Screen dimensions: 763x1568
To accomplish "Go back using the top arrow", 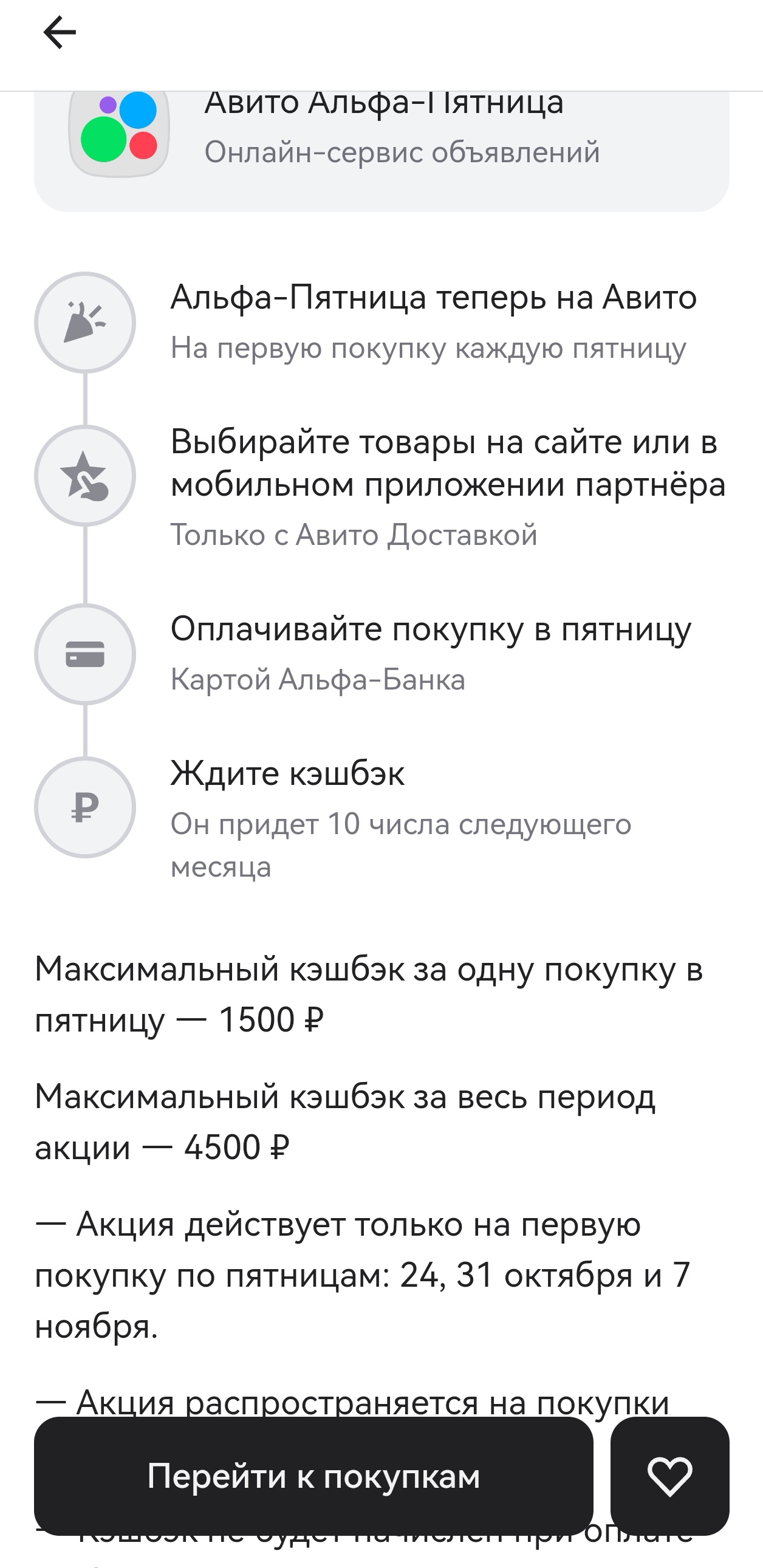I will pos(60,32).
